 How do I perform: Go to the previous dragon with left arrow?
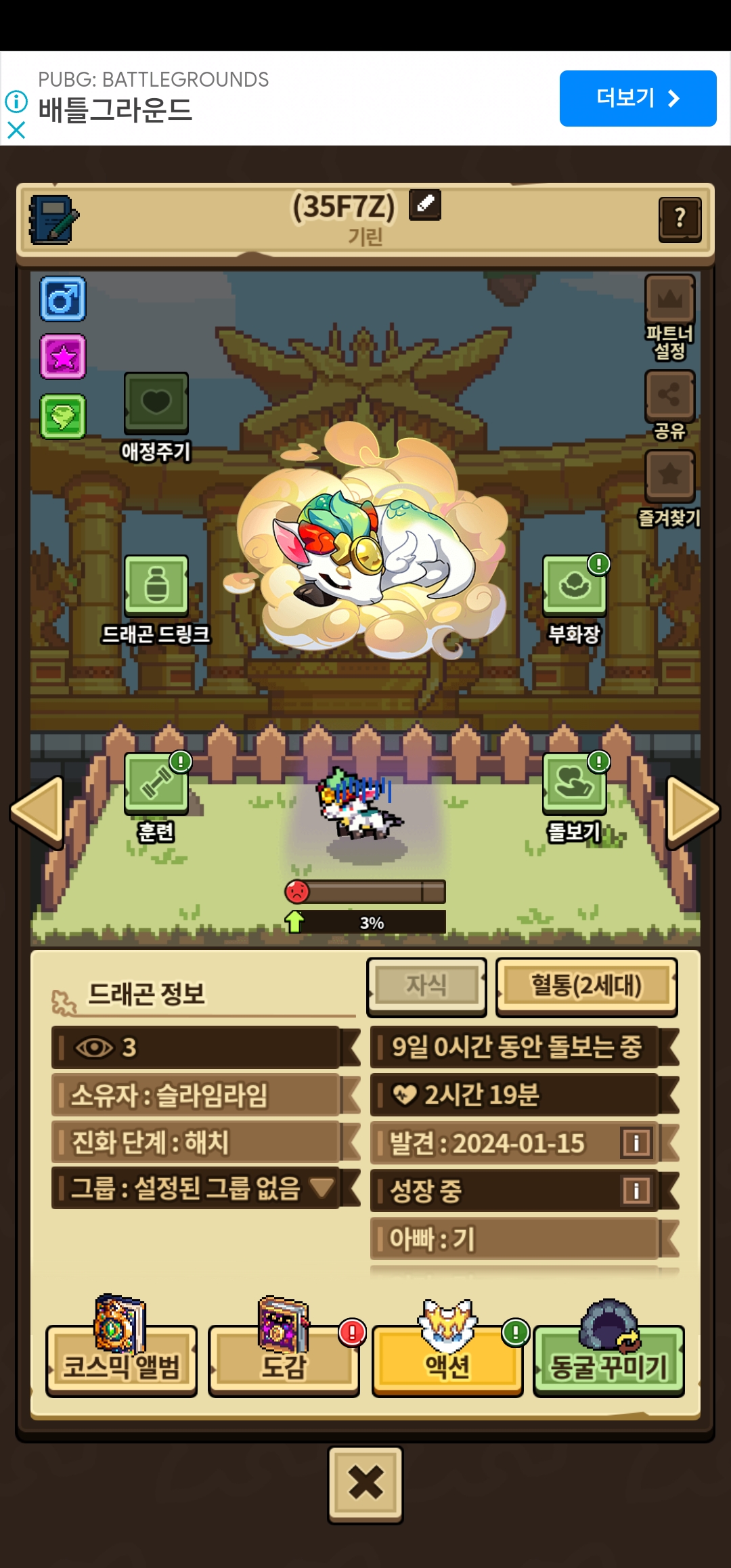click(x=37, y=812)
